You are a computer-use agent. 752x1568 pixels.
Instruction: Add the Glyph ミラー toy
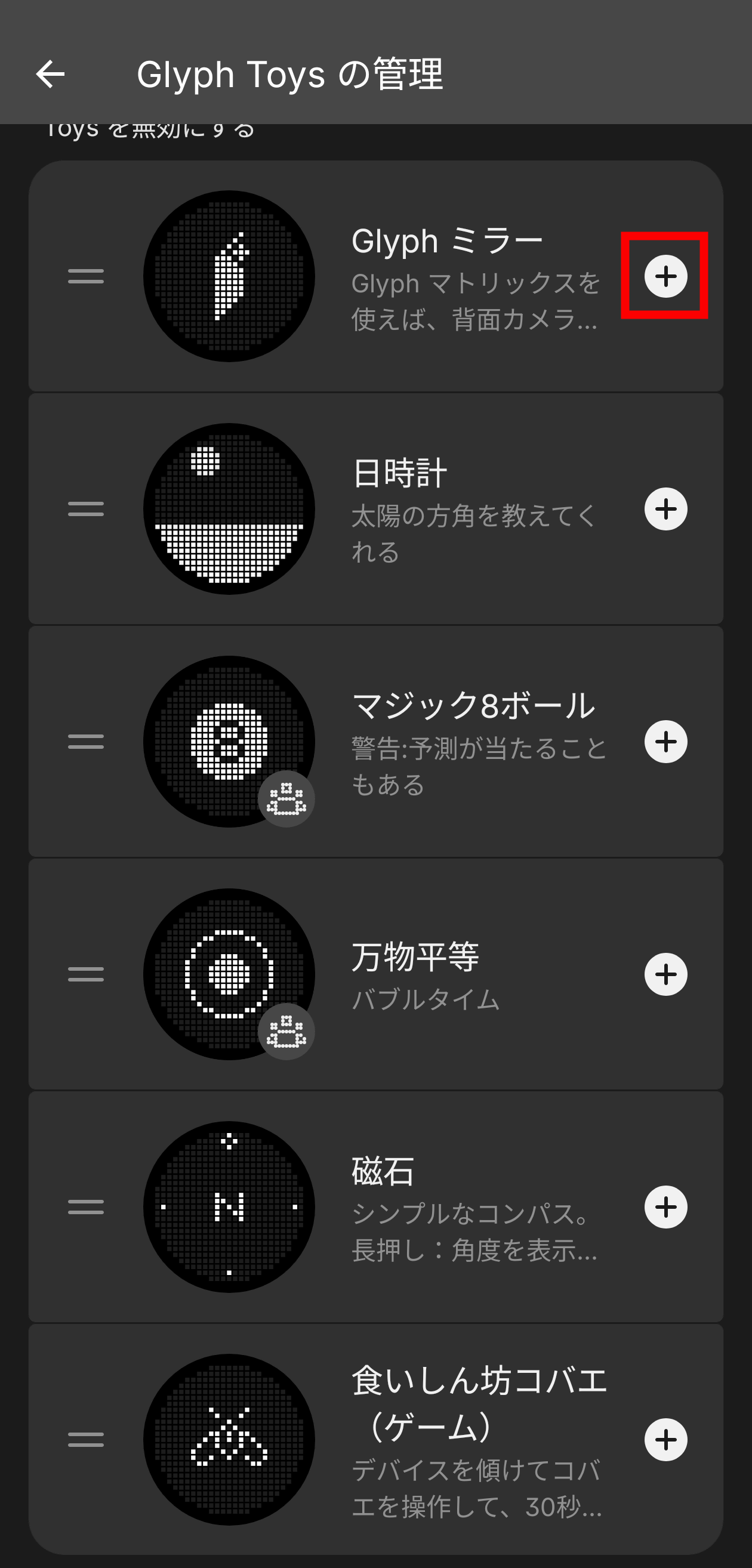pyautogui.click(x=665, y=276)
